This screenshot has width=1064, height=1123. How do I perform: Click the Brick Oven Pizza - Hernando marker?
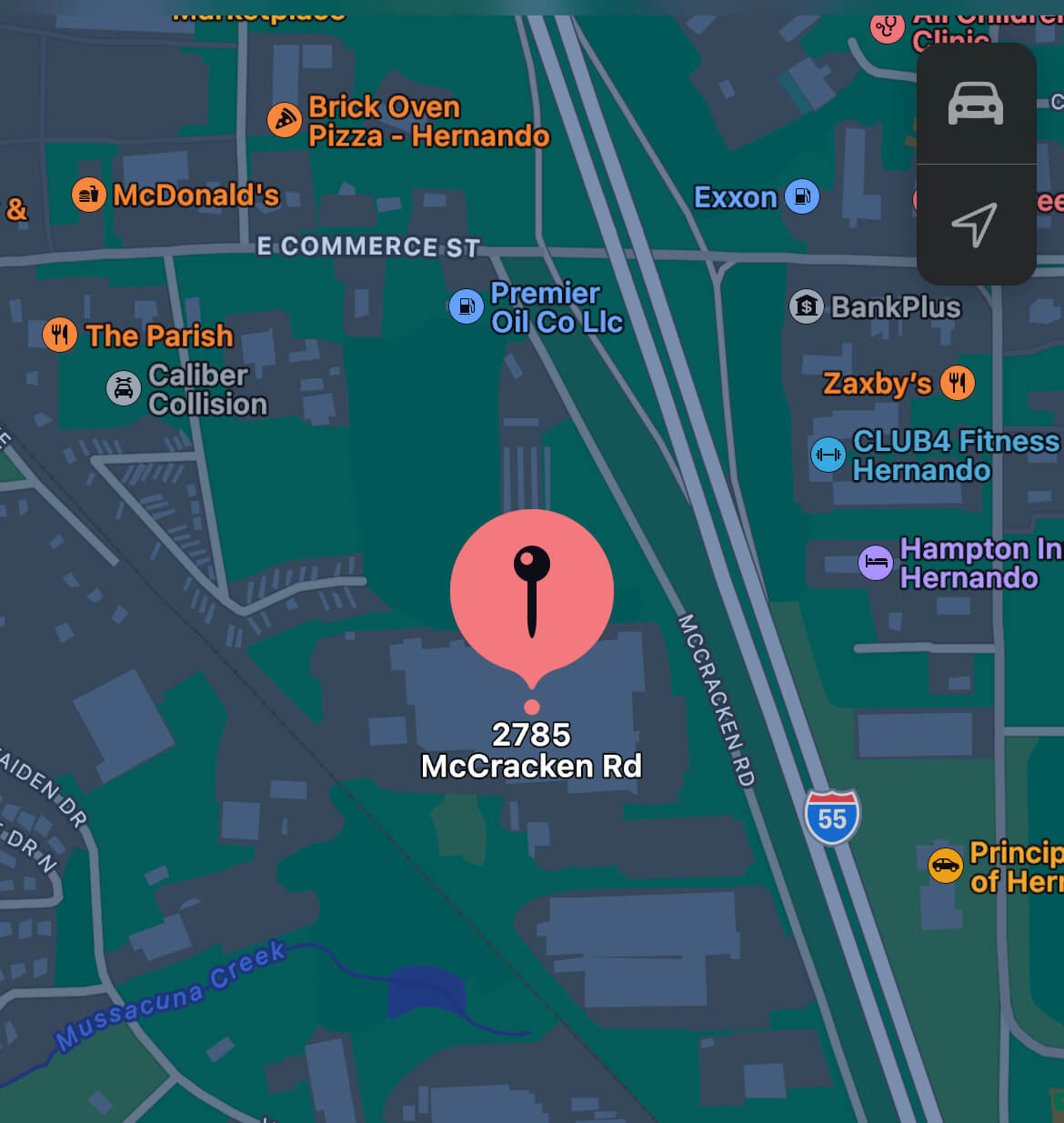click(x=284, y=120)
